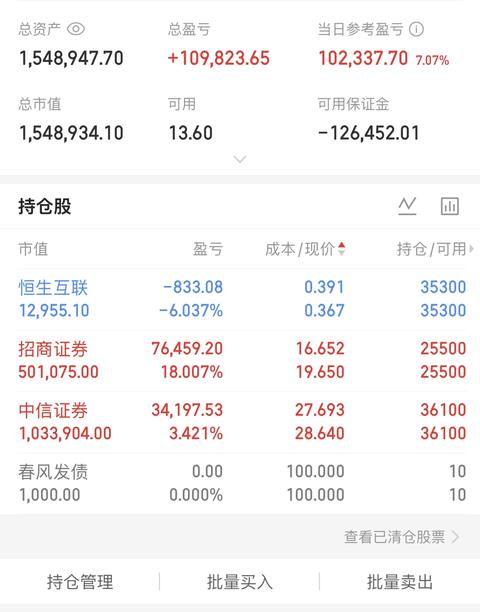480x612 pixels.
Task: Open 持仓管理
Action: [80, 582]
